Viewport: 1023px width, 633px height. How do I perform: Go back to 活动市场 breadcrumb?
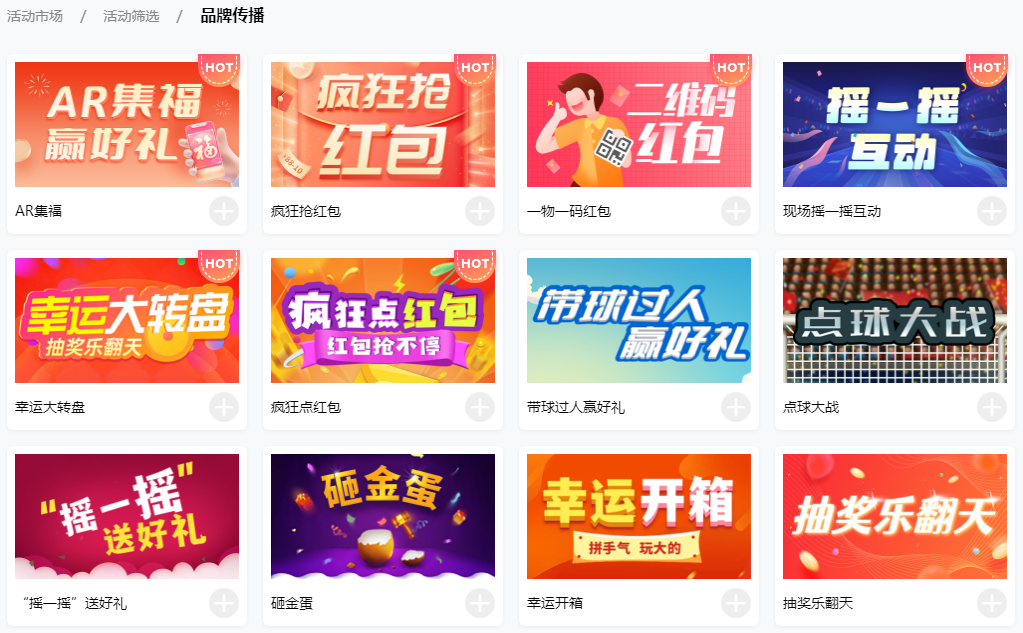tap(34, 16)
